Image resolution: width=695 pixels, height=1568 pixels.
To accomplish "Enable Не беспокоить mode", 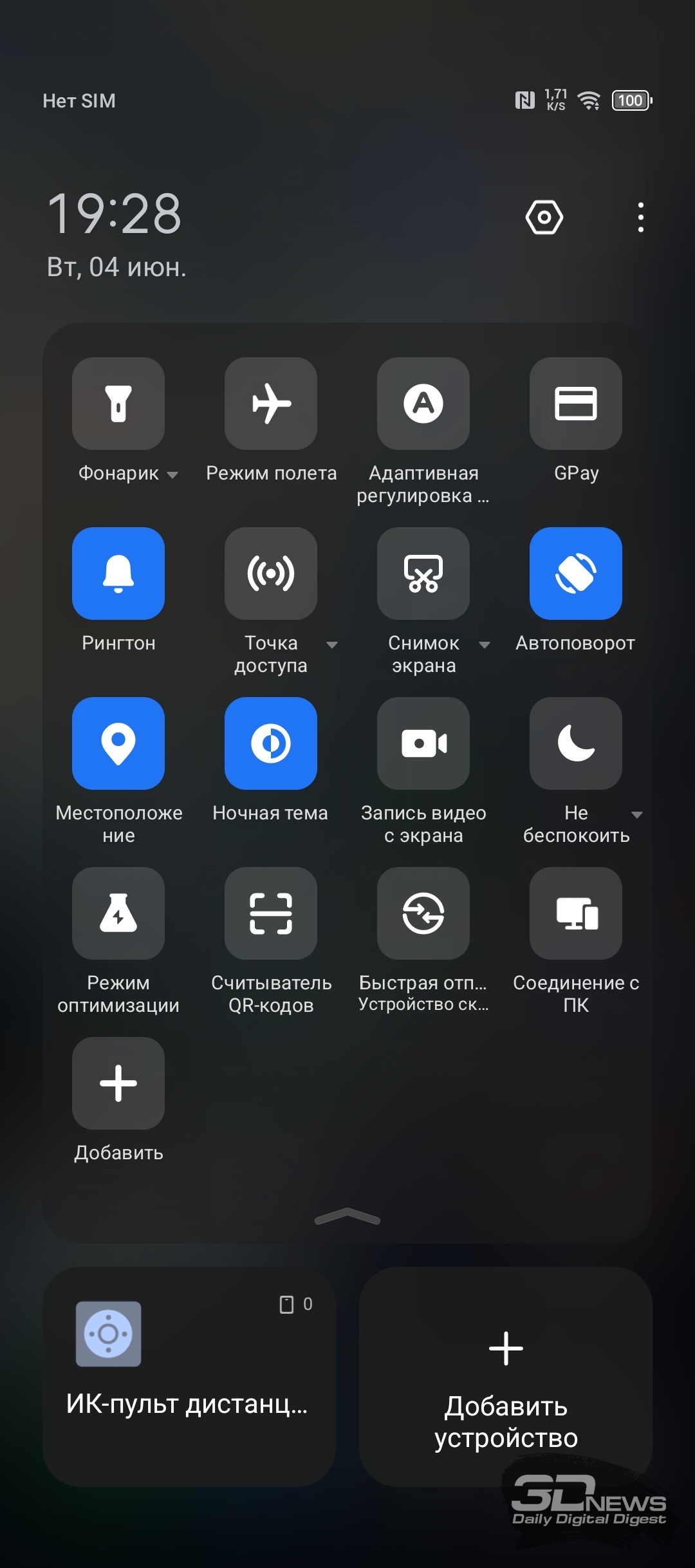I will (576, 743).
